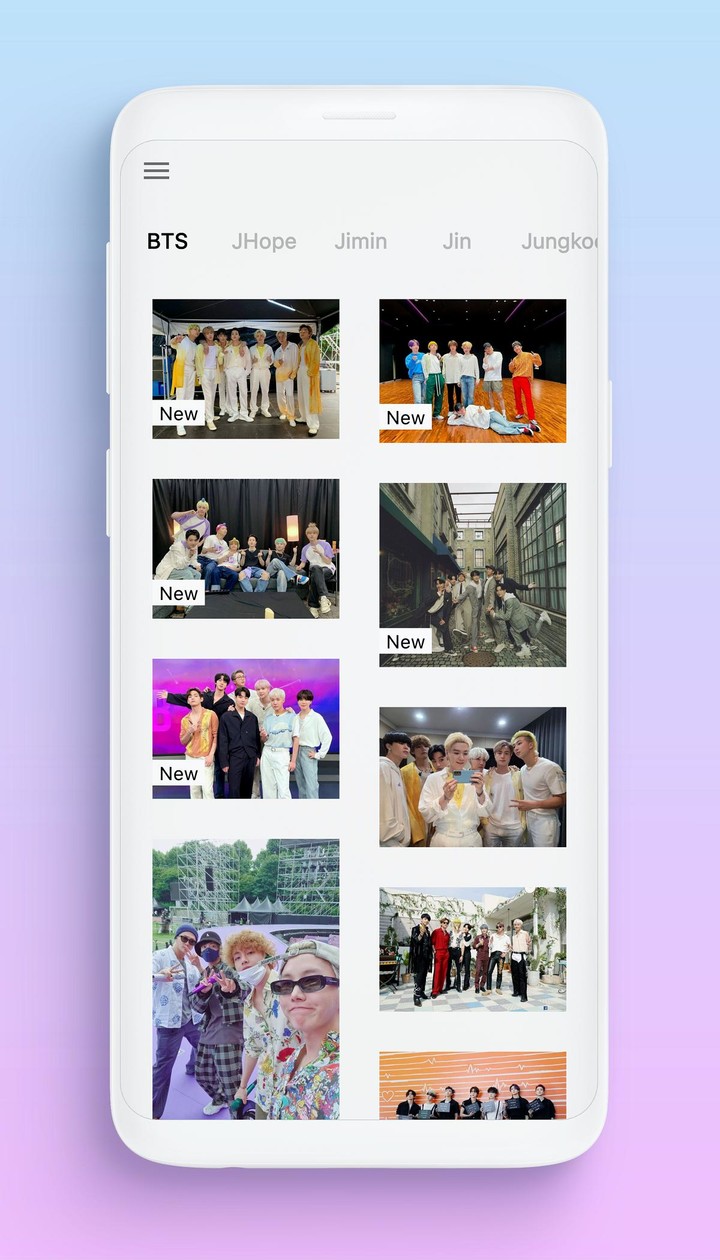Image resolution: width=720 pixels, height=1260 pixels.
Task: Tap the New badge on the purple stage photo
Action: coord(179,773)
